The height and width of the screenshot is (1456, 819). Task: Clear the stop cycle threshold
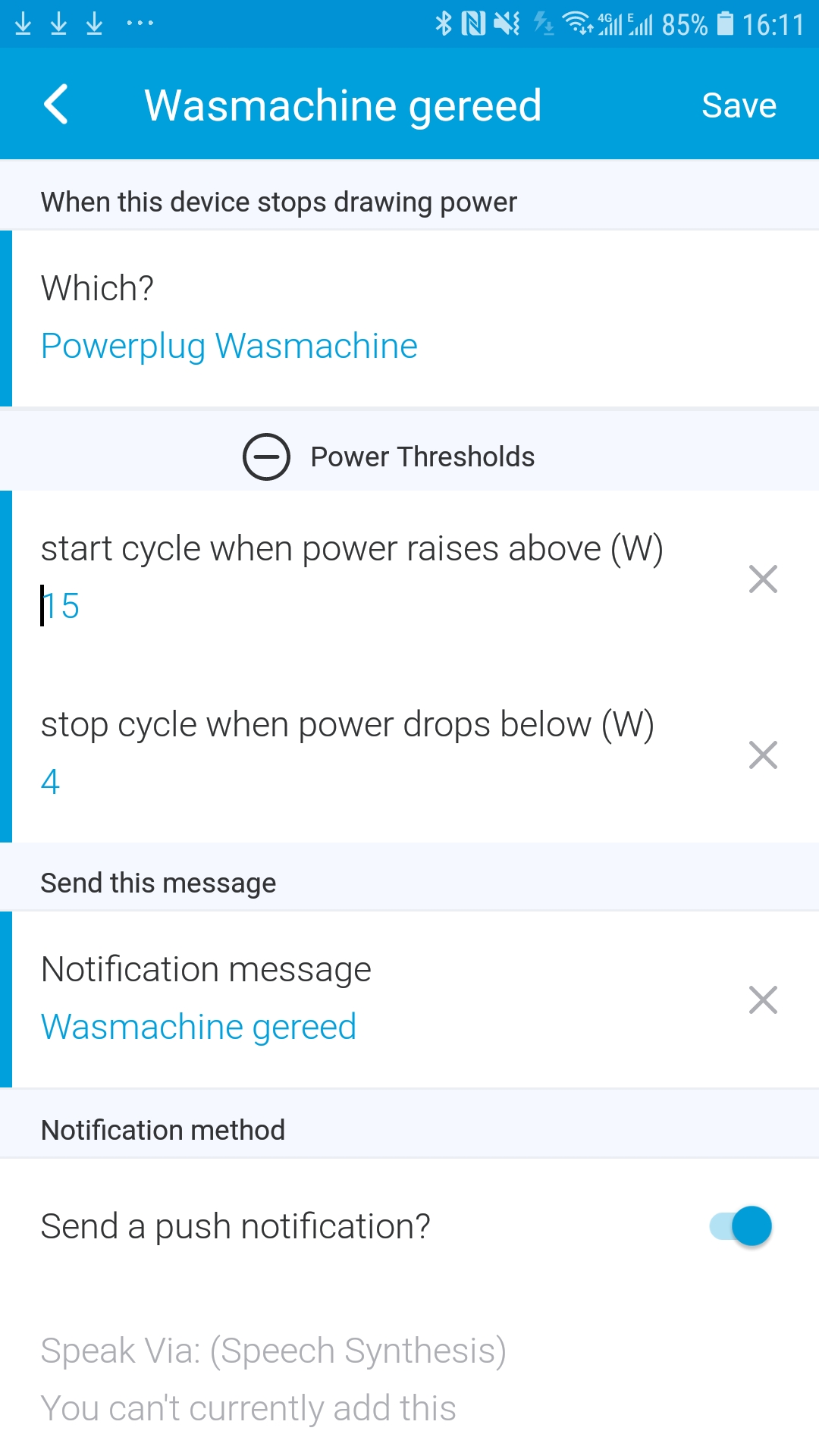point(763,755)
